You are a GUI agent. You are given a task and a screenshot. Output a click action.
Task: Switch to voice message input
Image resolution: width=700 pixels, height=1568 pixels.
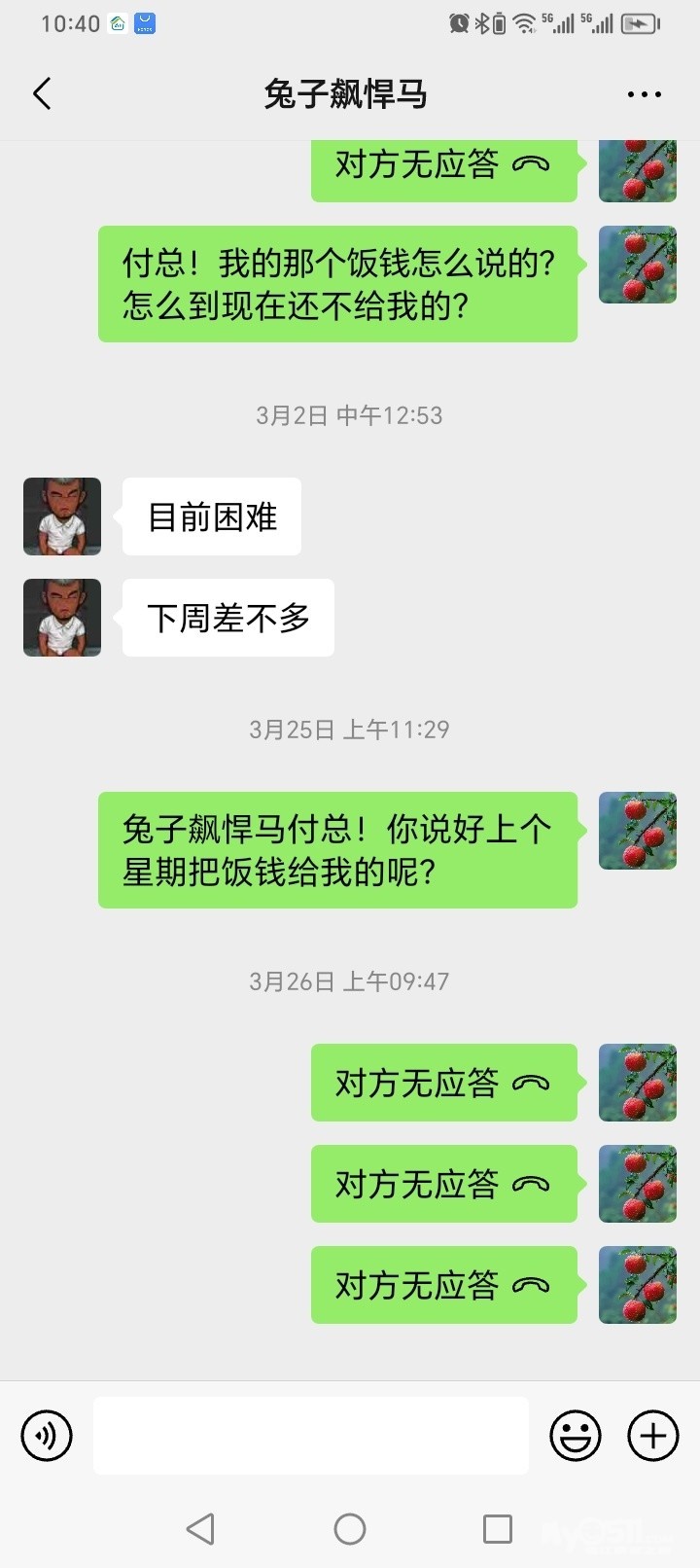click(x=47, y=1435)
